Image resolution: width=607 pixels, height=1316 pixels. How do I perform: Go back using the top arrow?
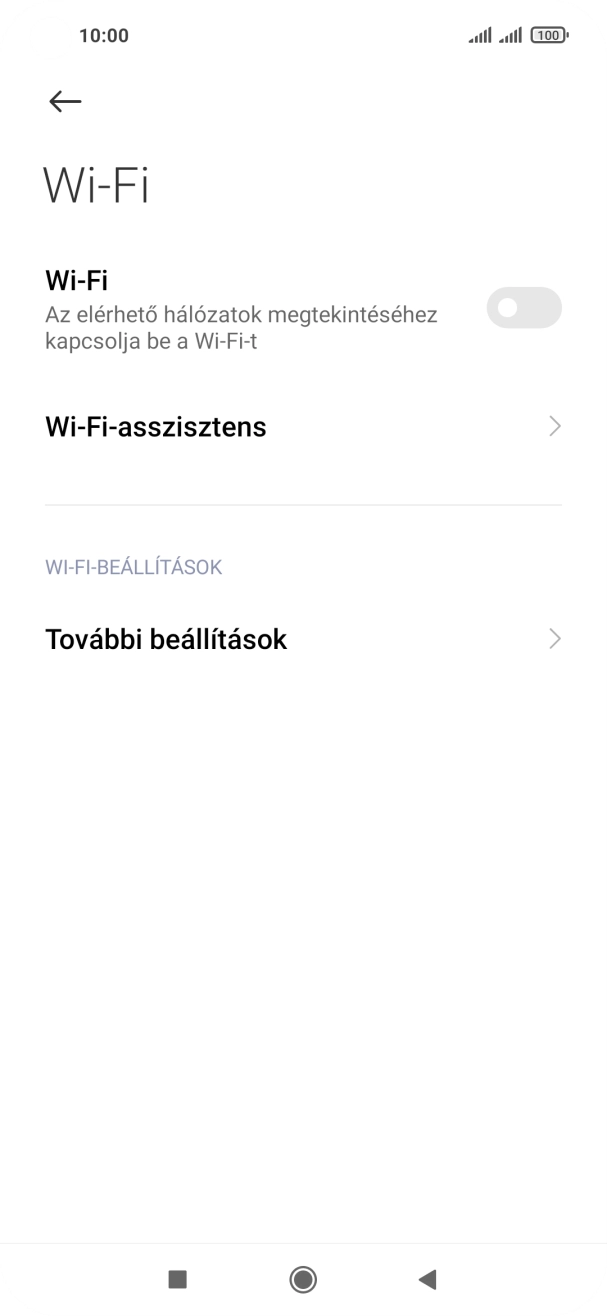(x=65, y=101)
